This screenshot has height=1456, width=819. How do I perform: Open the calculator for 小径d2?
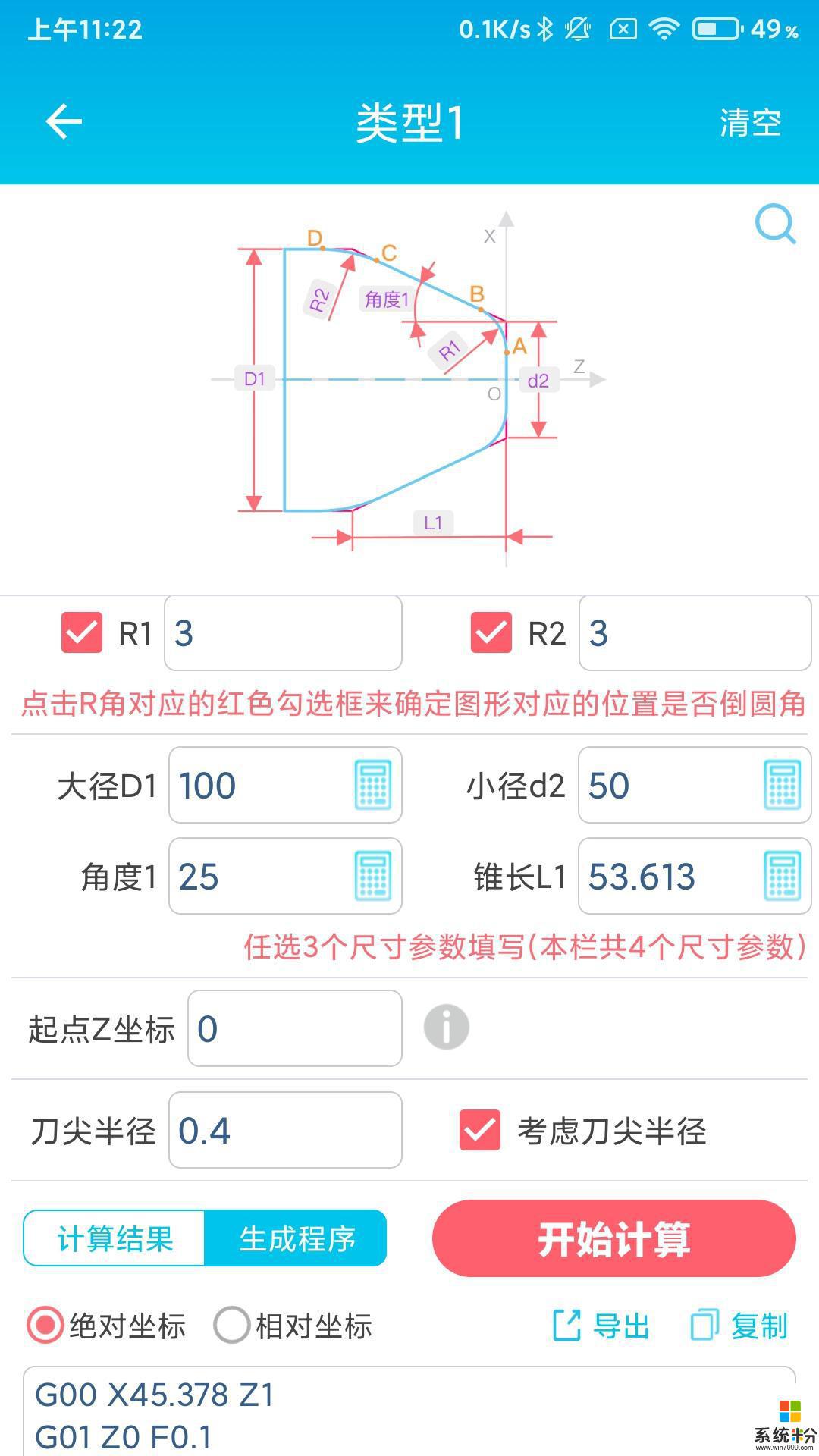click(782, 785)
